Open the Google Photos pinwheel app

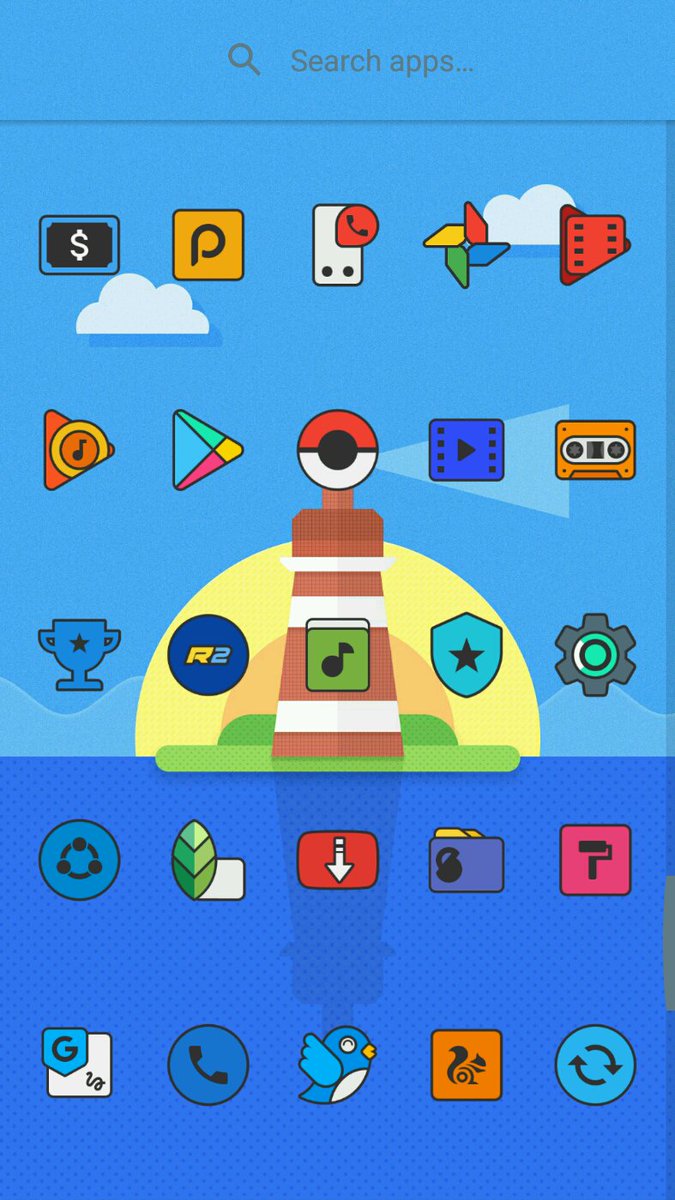click(x=466, y=244)
